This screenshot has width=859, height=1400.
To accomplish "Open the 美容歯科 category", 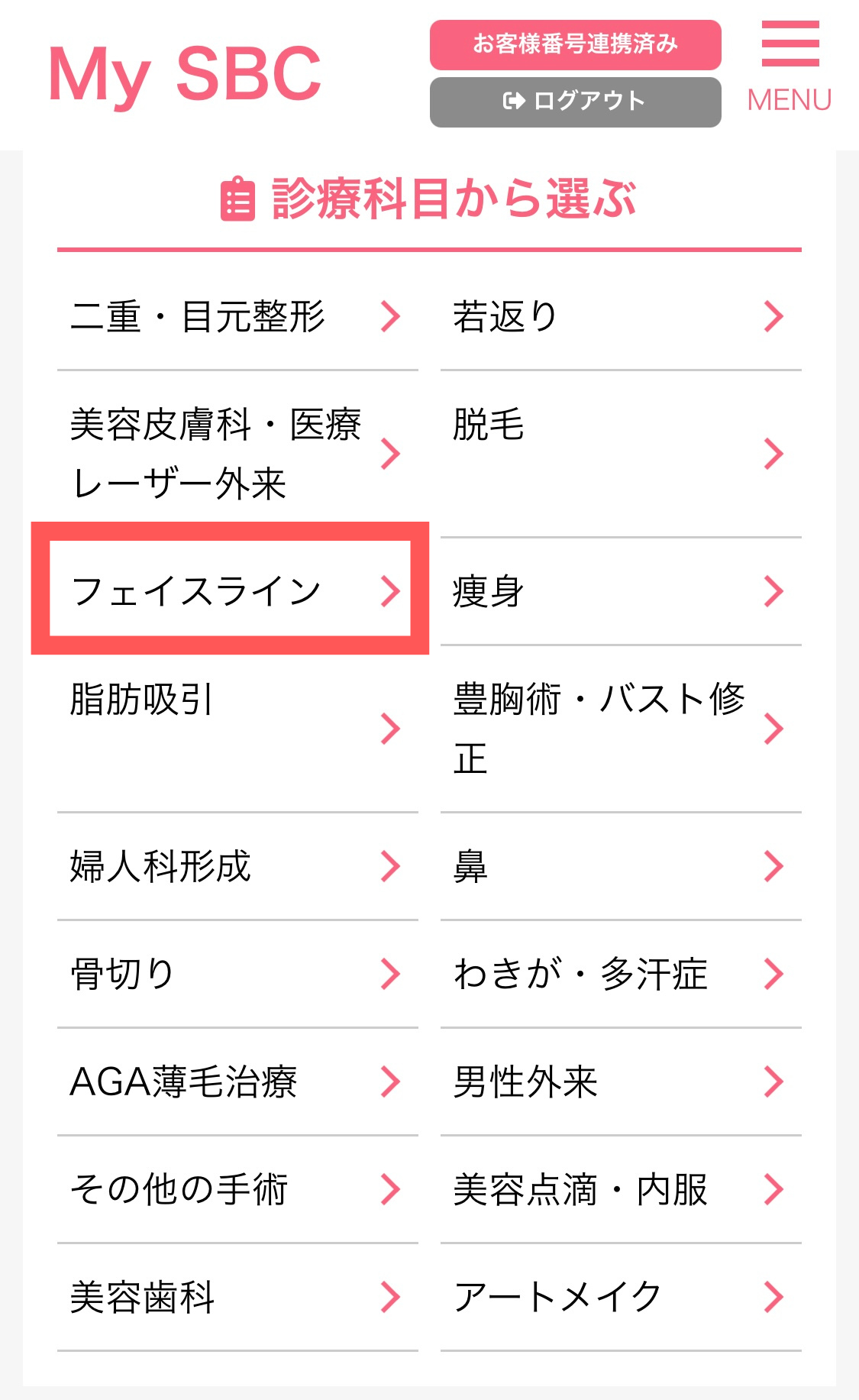I will click(x=237, y=1298).
